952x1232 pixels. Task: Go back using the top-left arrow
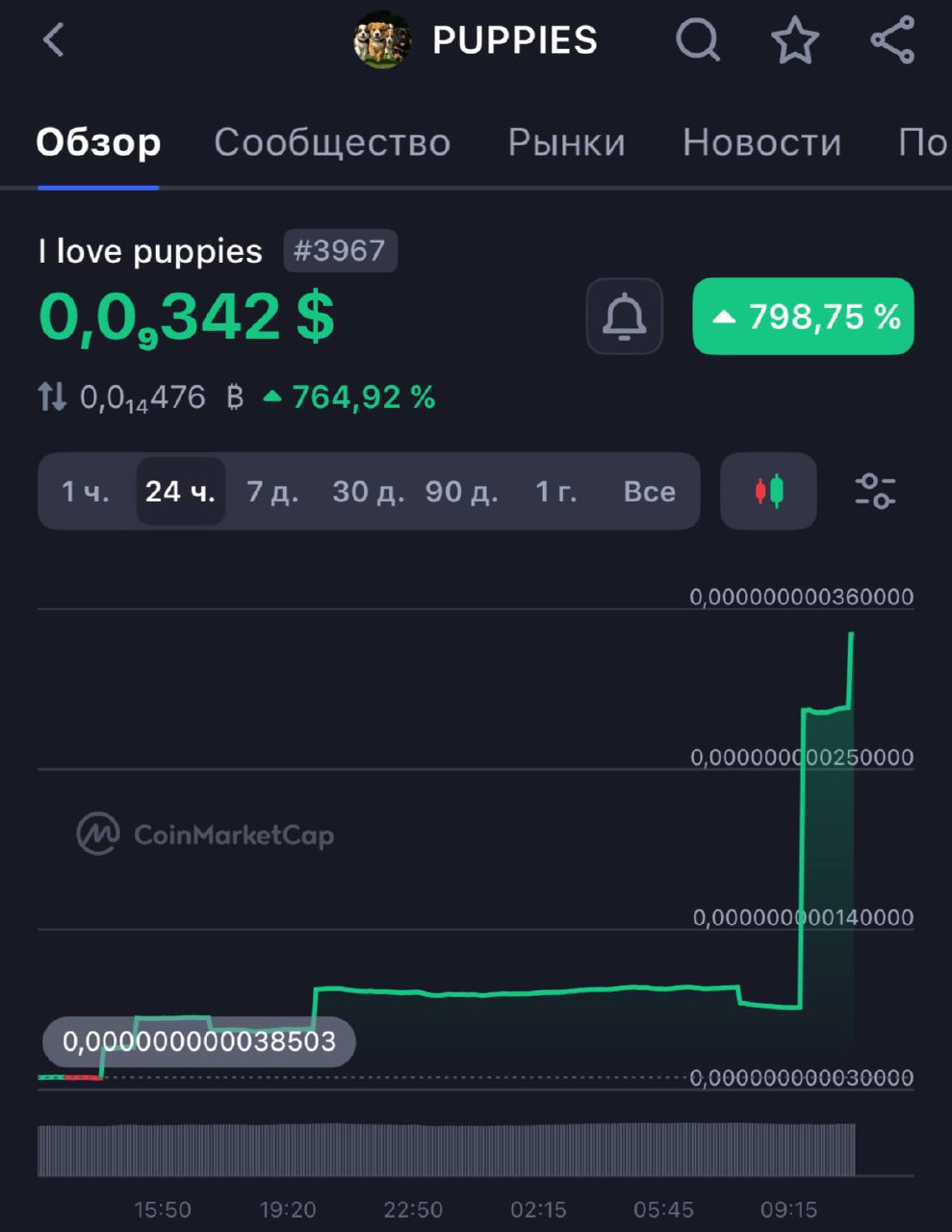coord(54,40)
